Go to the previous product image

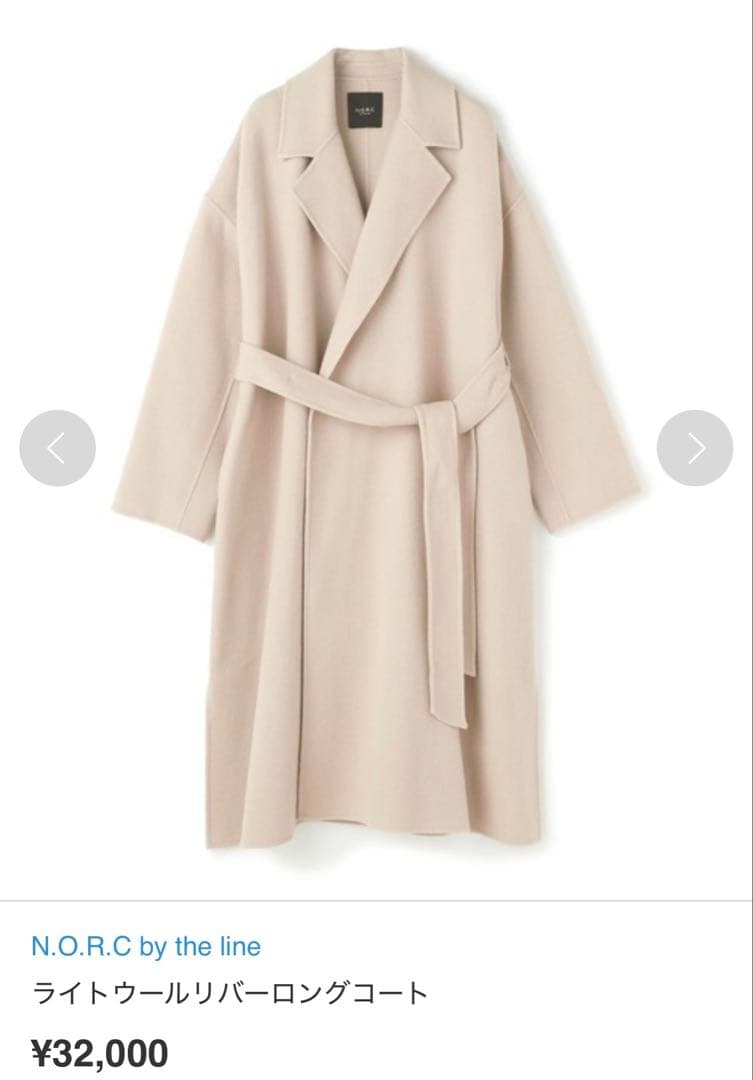pyautogui.click(x=58, y=448)
